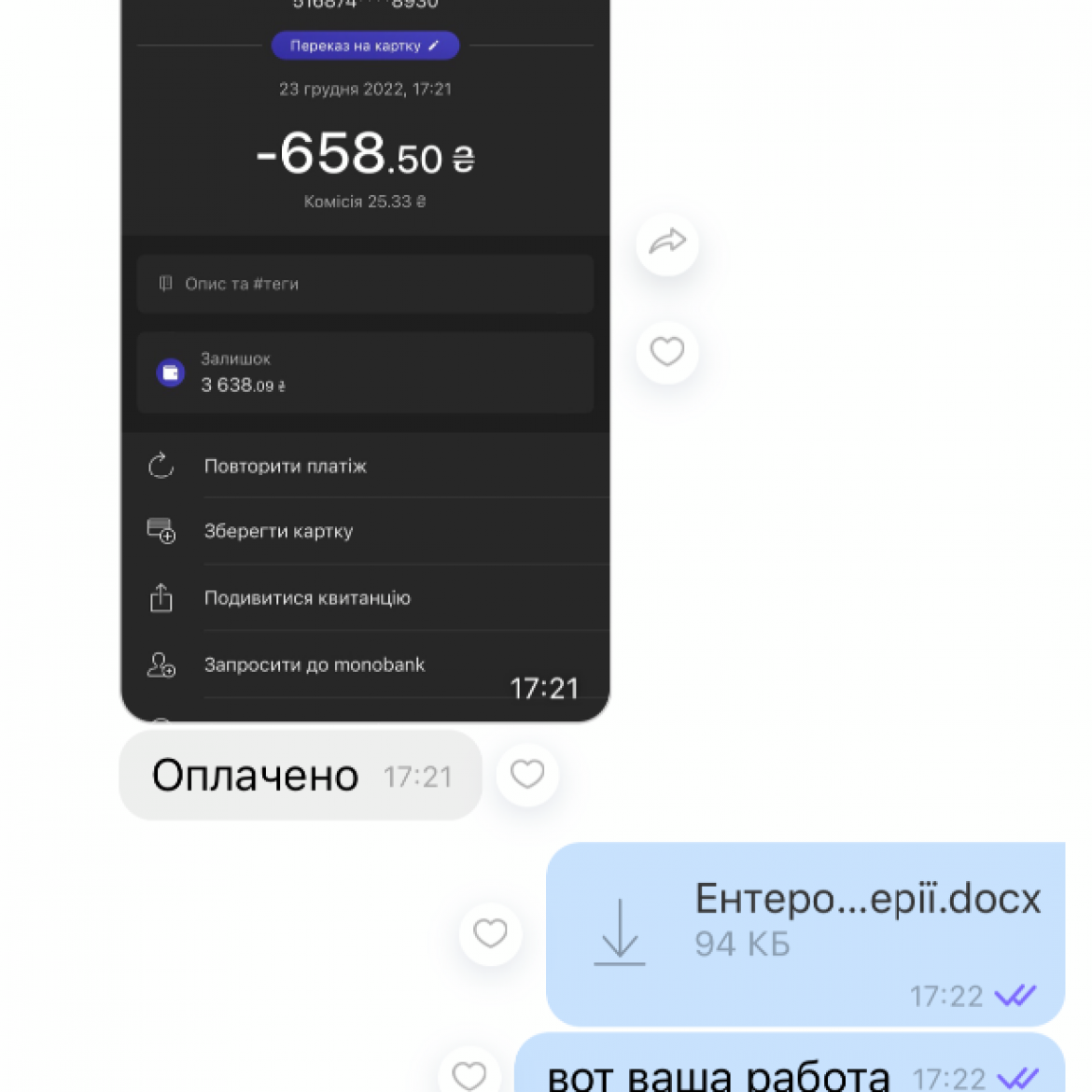
Task: Like the 'вот ваша работа' message
Action: 469,1074
